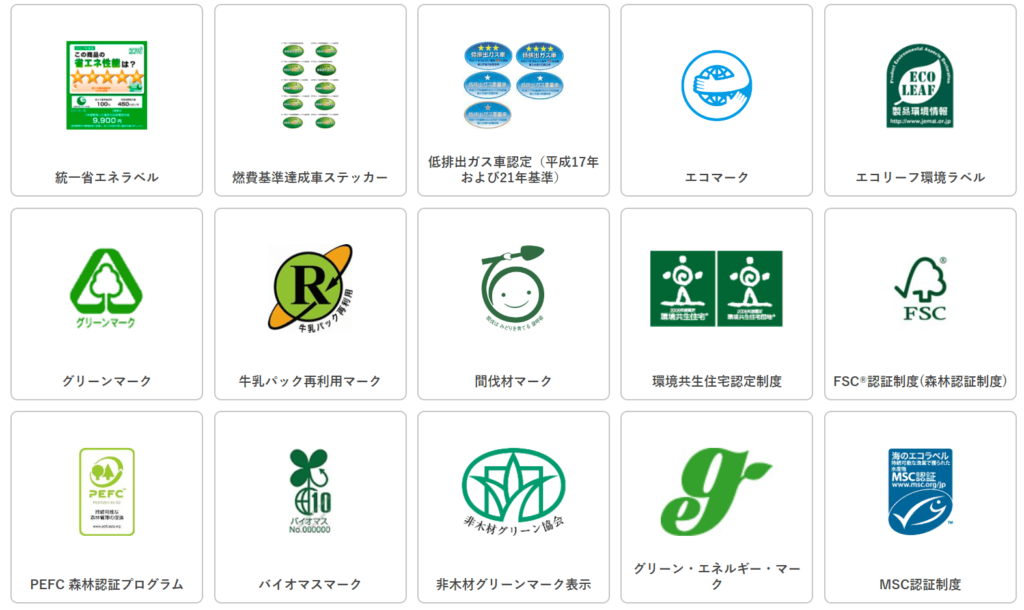Viewport: 1024px width, 610px height.
Task: Select the 燃費基準達成車ステッカー card
Action: pyautogui.click(x=310, y=100)
